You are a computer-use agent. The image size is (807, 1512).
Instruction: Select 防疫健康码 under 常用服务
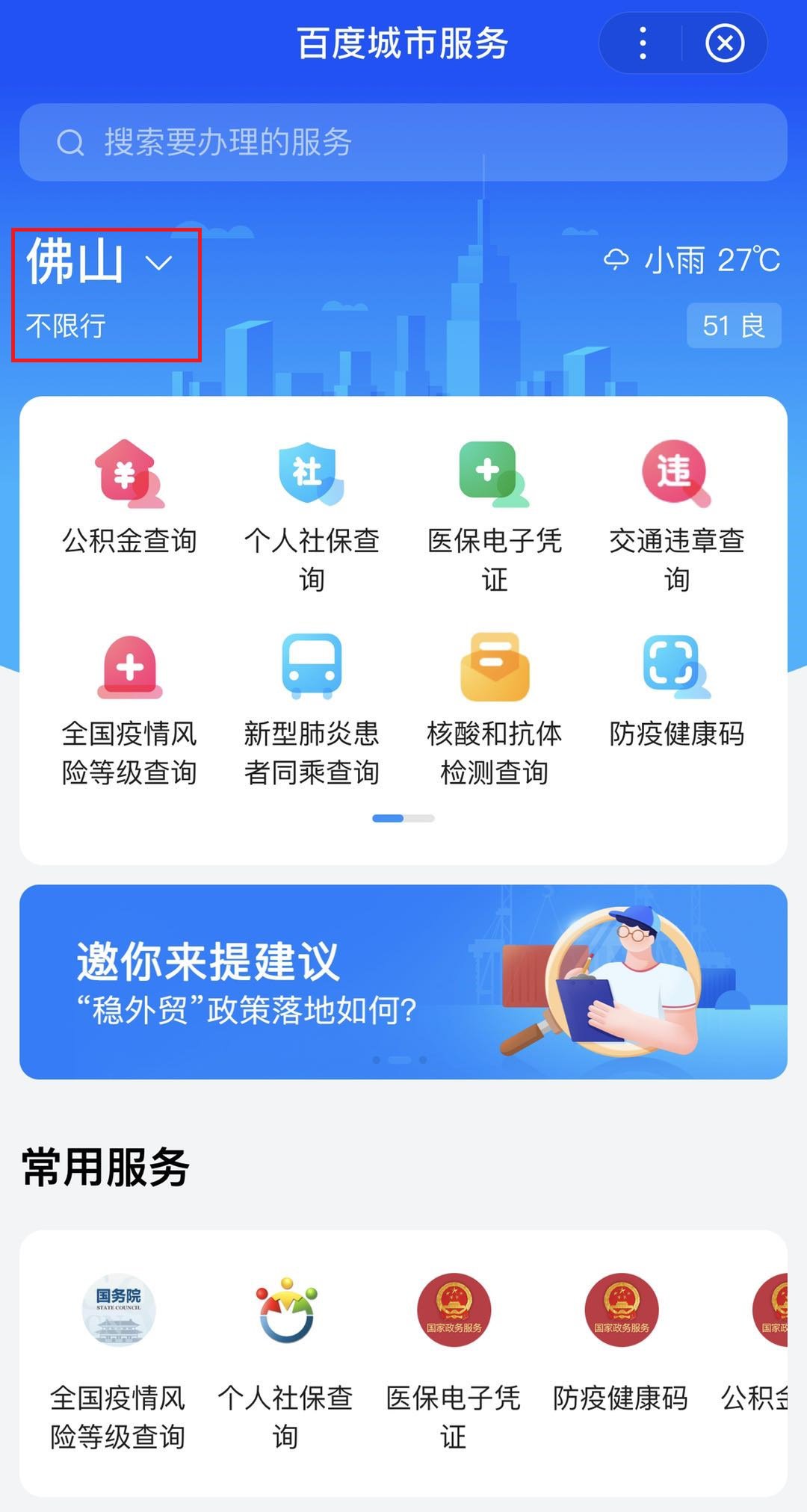pos(620,1345)
